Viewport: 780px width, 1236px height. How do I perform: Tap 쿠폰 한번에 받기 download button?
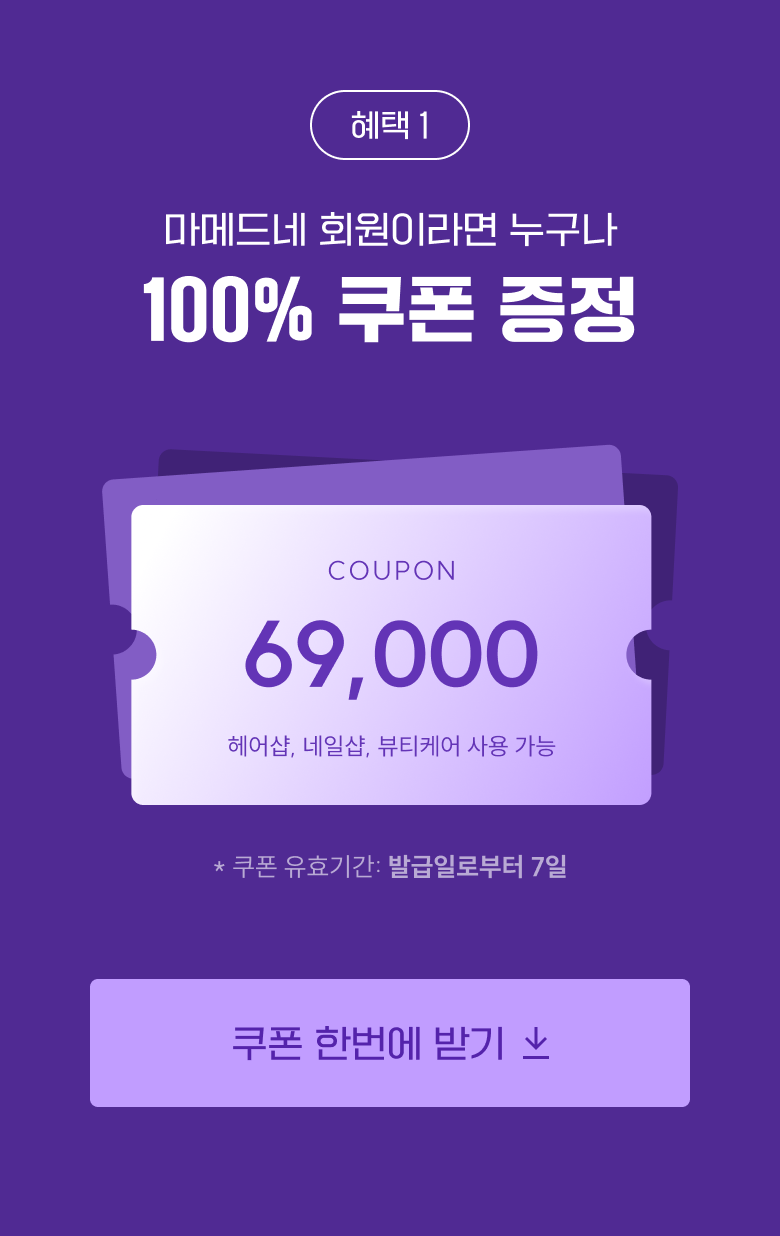coord(390,1043)
